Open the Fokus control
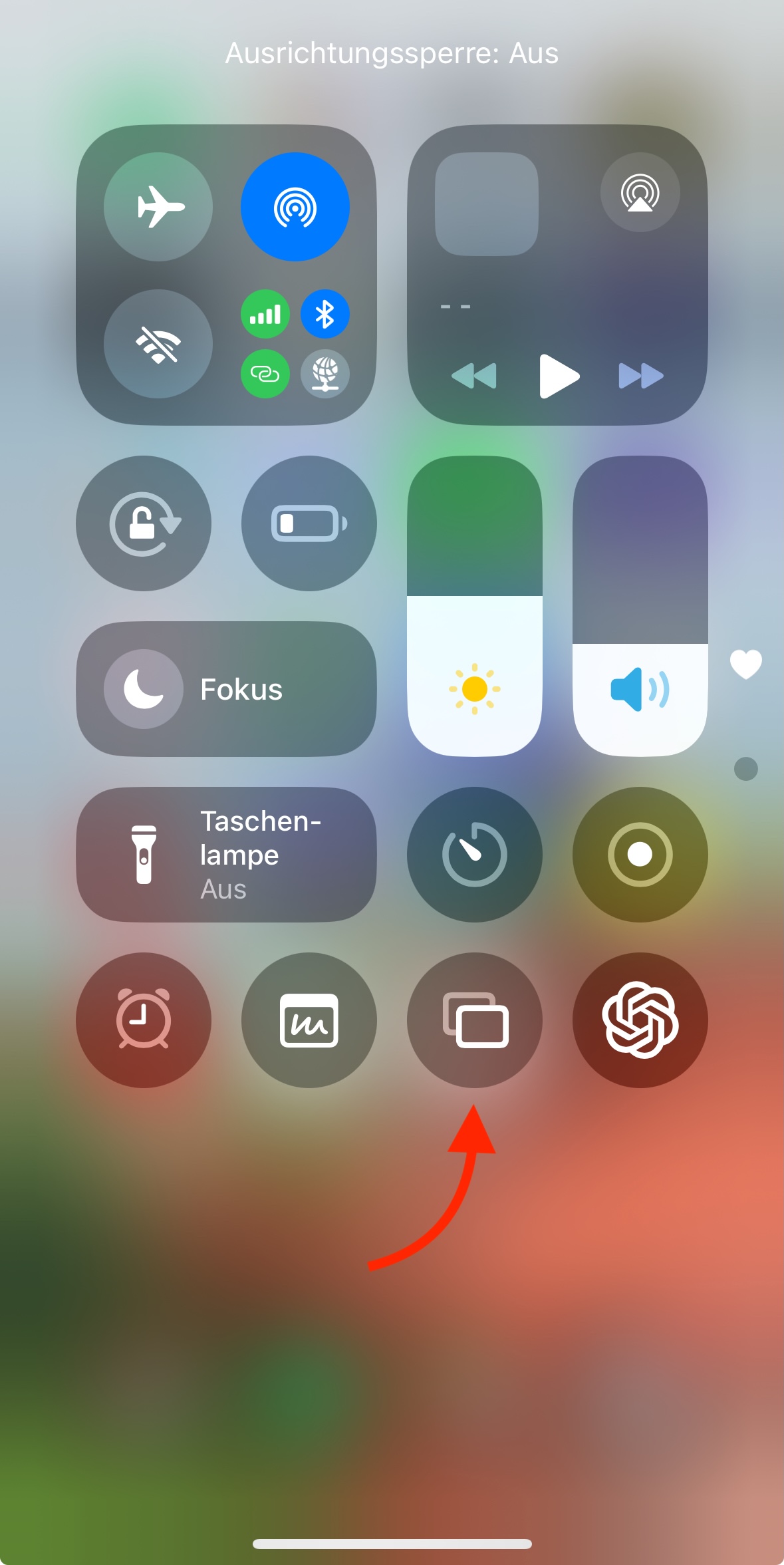Image resolution: width=784 pixels, height=1565 pixels. 226,689
